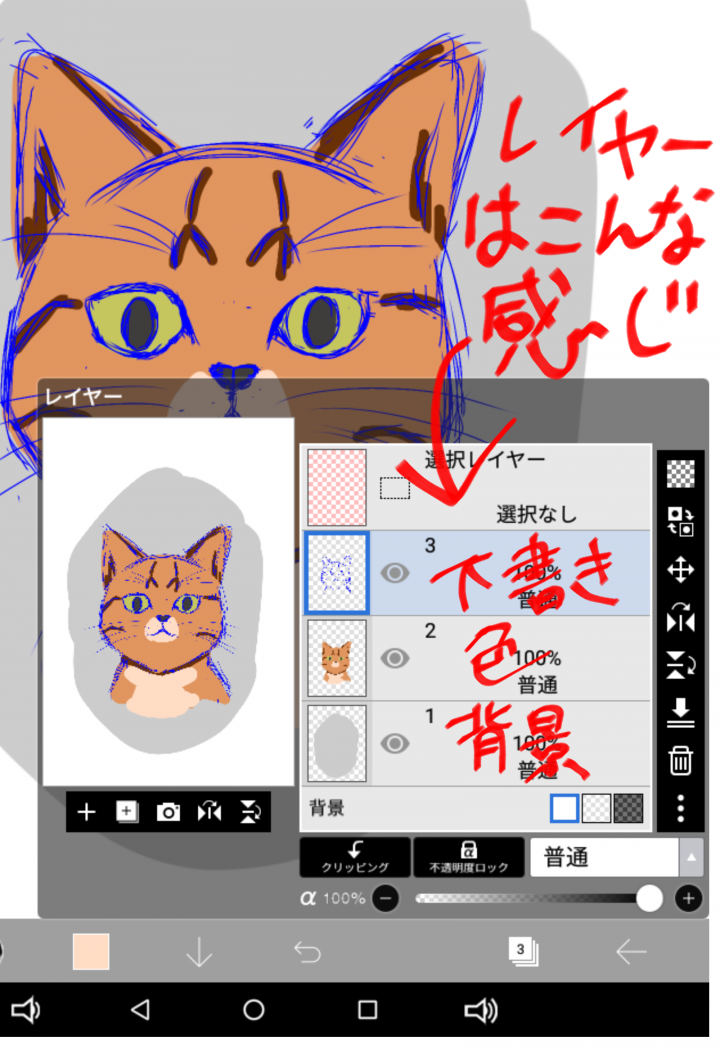Choose the white 背景 background option

pos(565,808)
